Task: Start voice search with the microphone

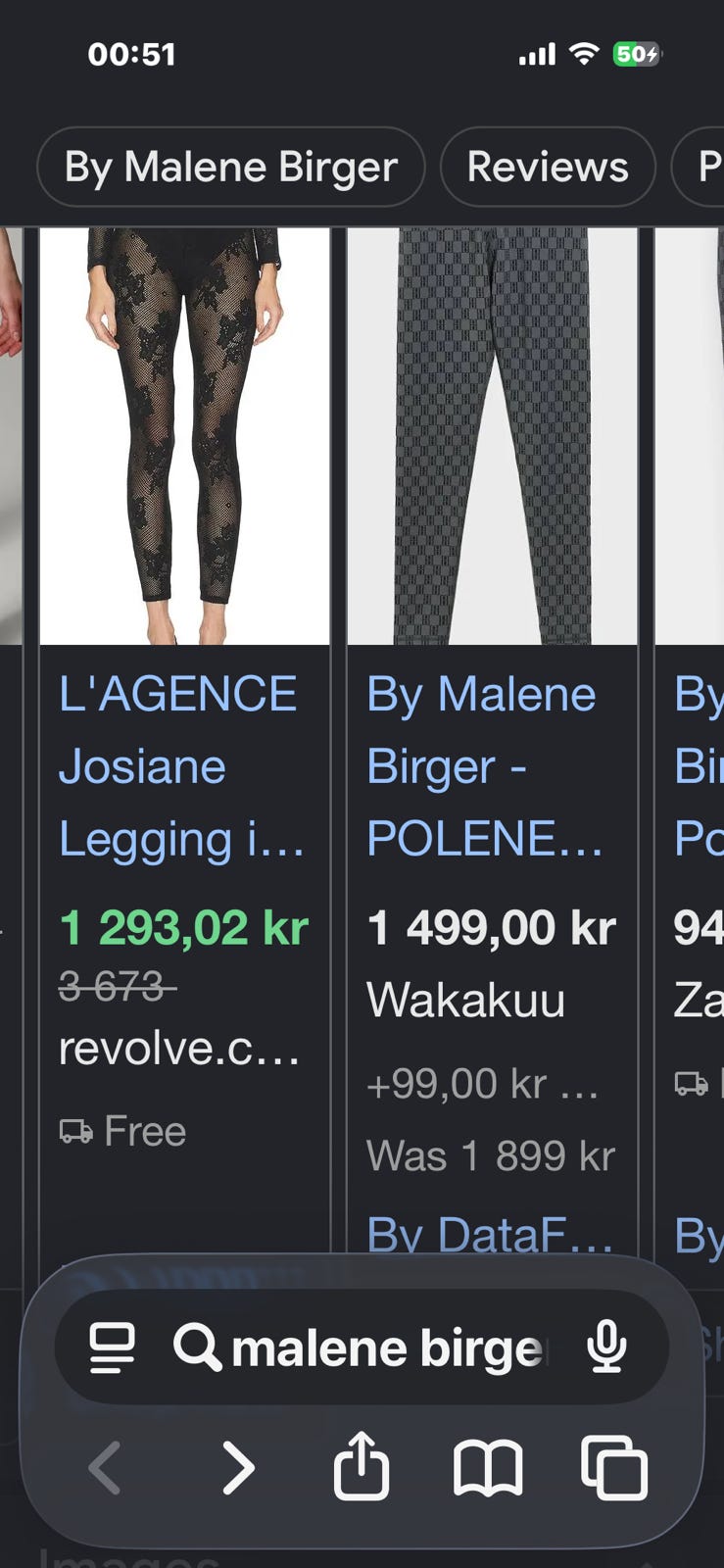Action: pyautogui.click(x=606, y=1347)
